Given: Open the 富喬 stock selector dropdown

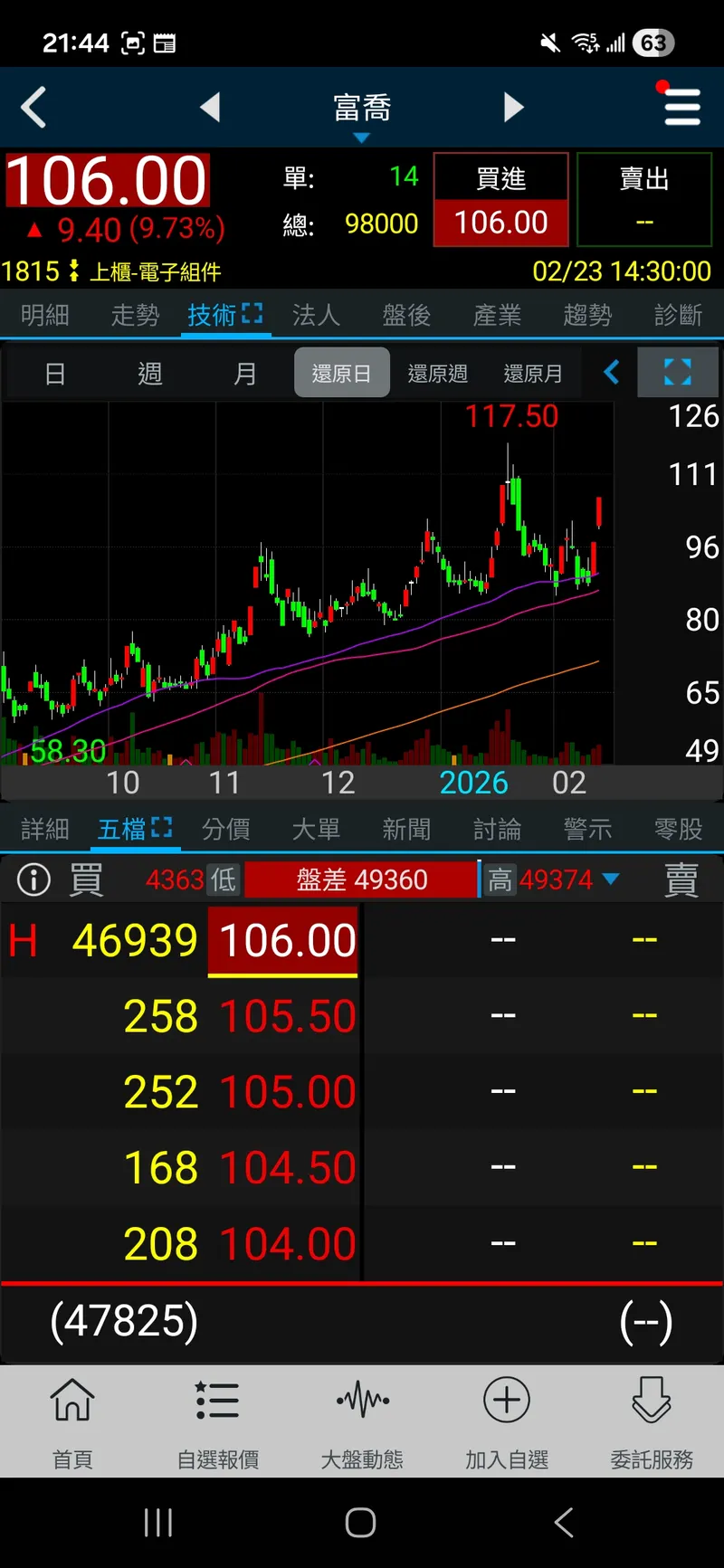Looking at the screenshot, I should pos(362,114).
